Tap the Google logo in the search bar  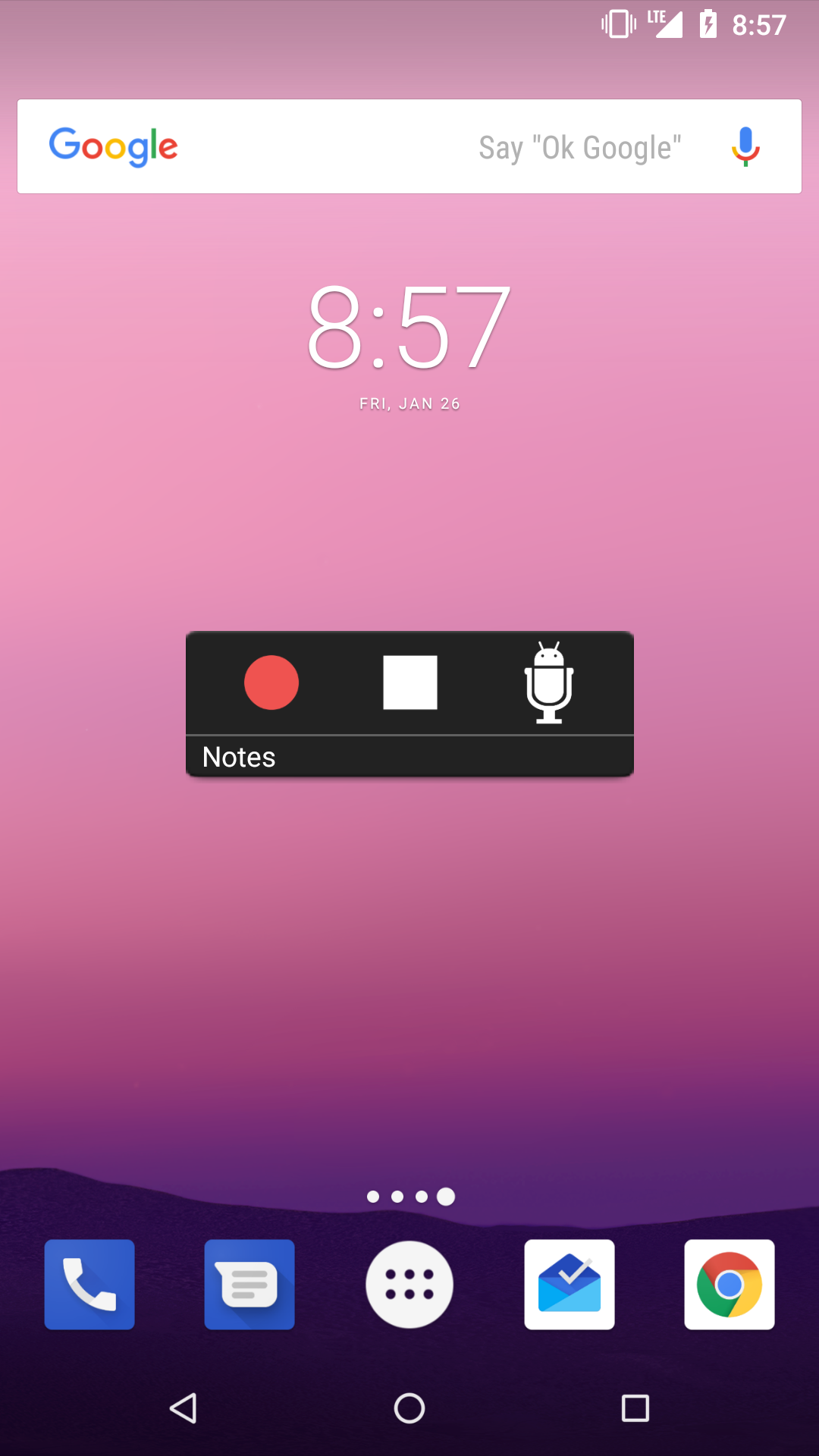(x=113, y=146)
